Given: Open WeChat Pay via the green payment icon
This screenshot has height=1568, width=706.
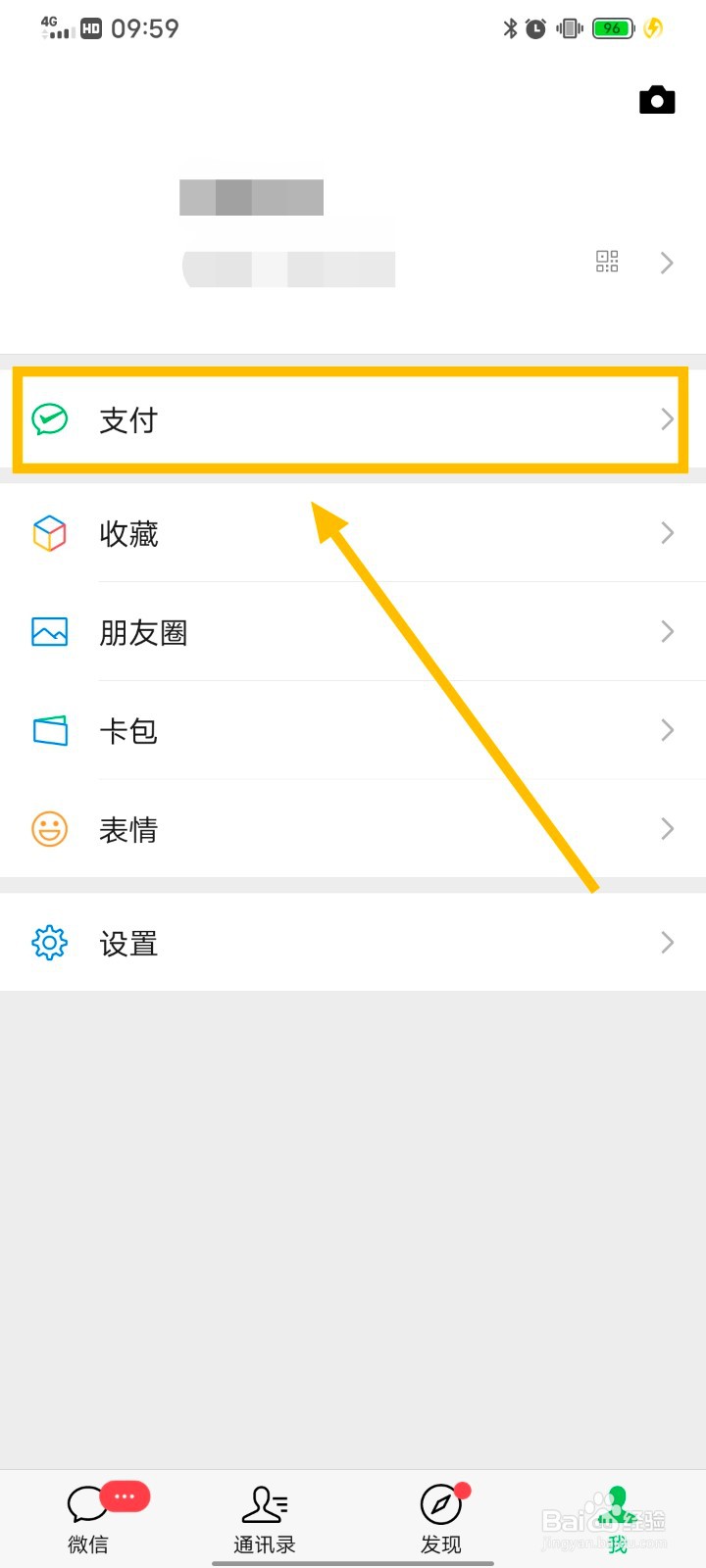Looking at the screenshot, I should coord(49,419).
